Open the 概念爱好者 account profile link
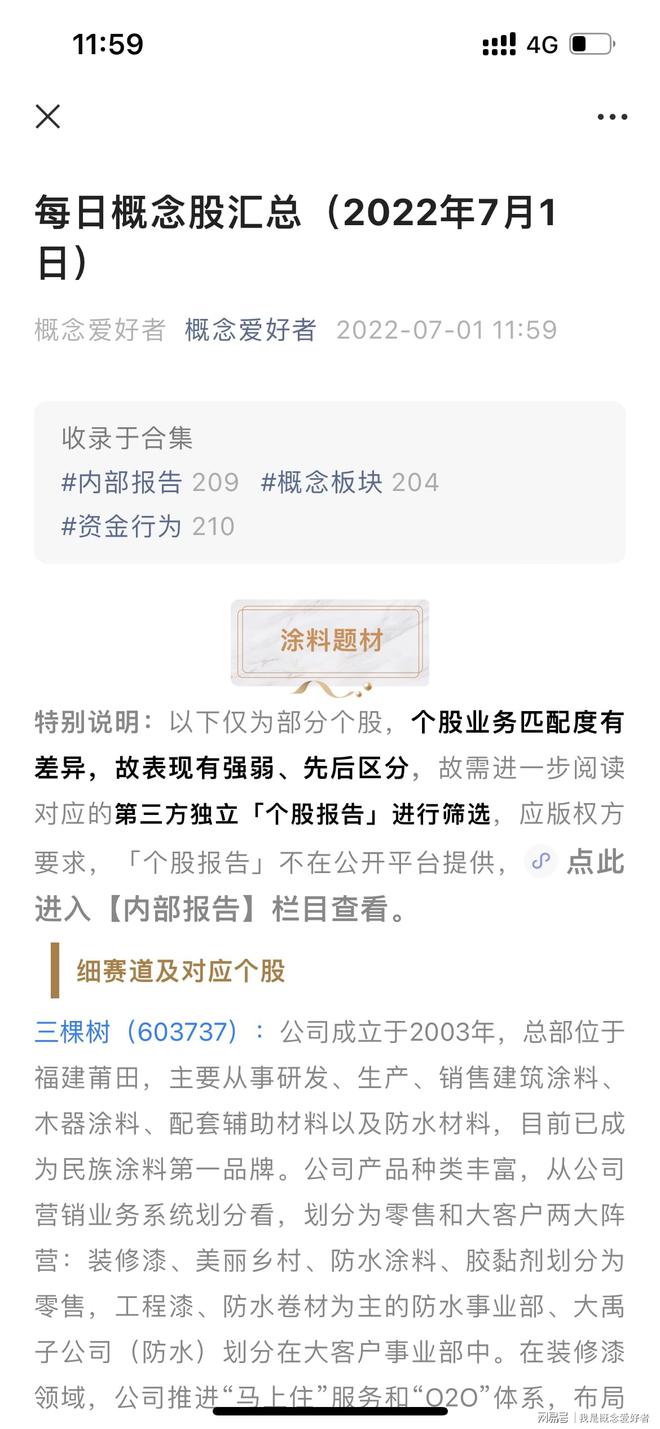Viewport: 660px width, 1429px height. pyautogui.click(x=250, y=330)
